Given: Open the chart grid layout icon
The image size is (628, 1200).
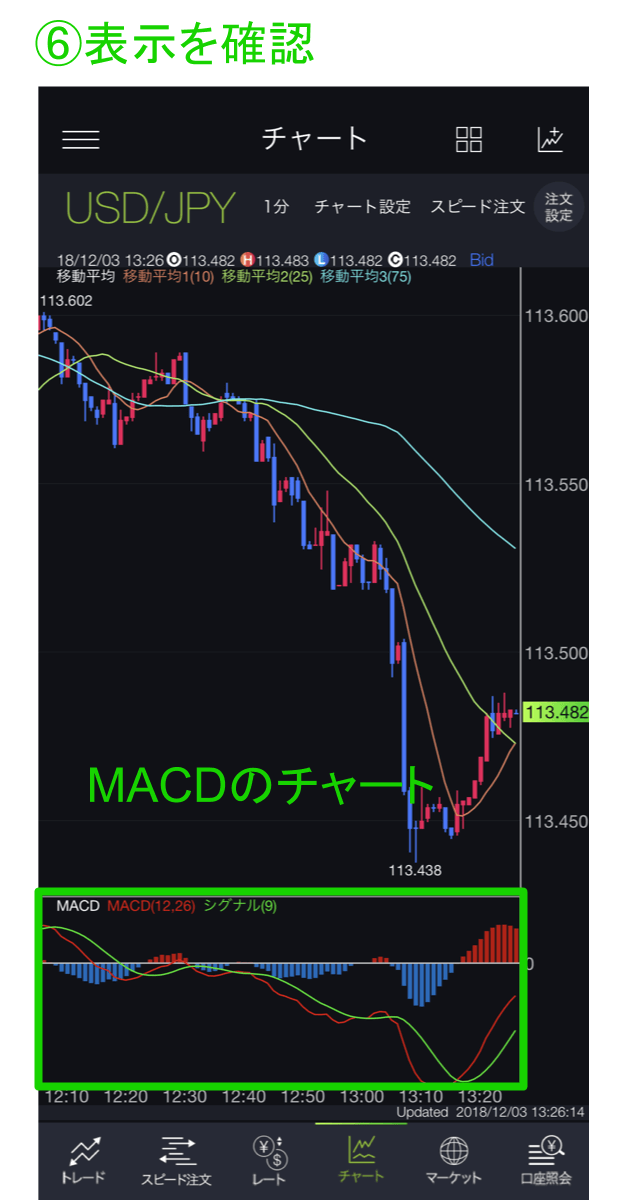Looking at the screenshot, I should tap(469, 140).
